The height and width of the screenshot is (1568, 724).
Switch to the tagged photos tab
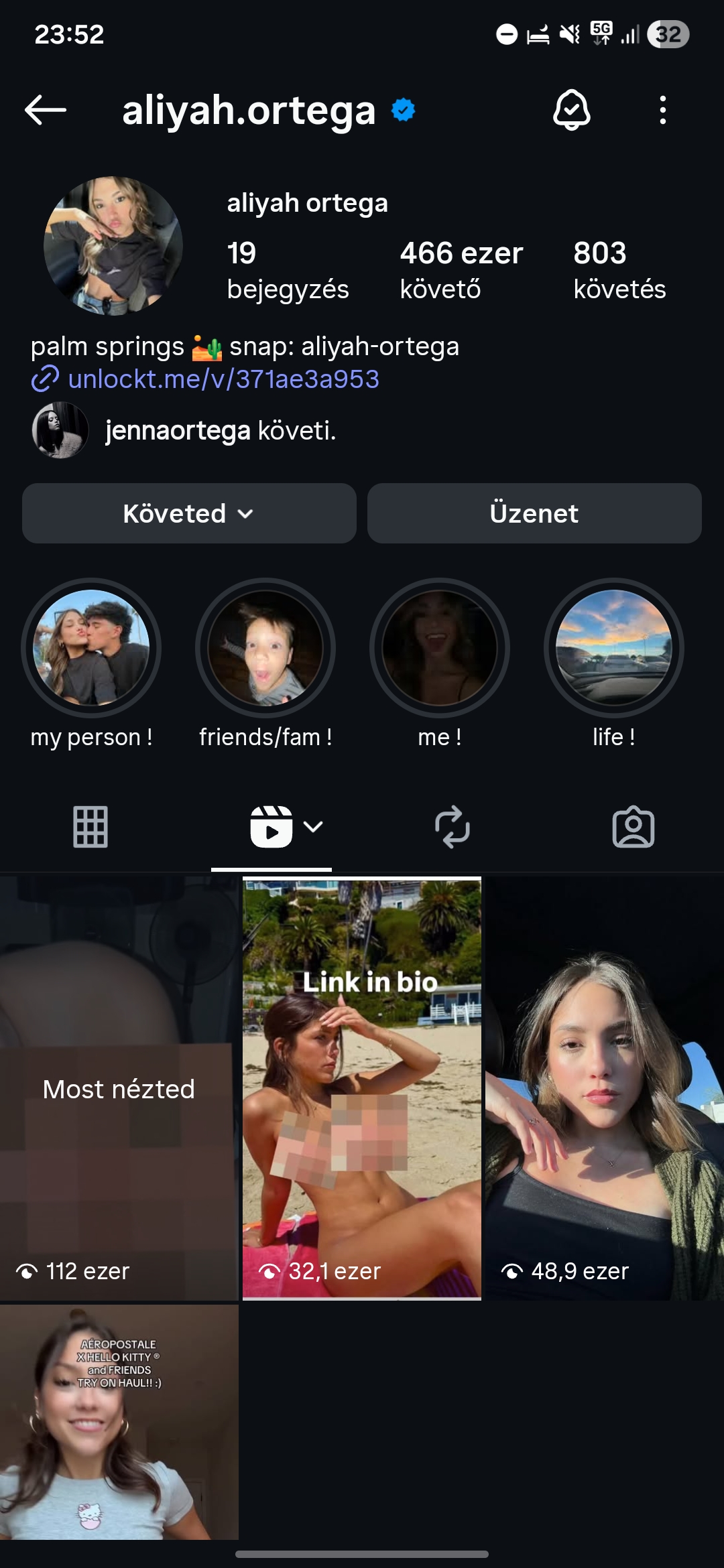point(633,827)
